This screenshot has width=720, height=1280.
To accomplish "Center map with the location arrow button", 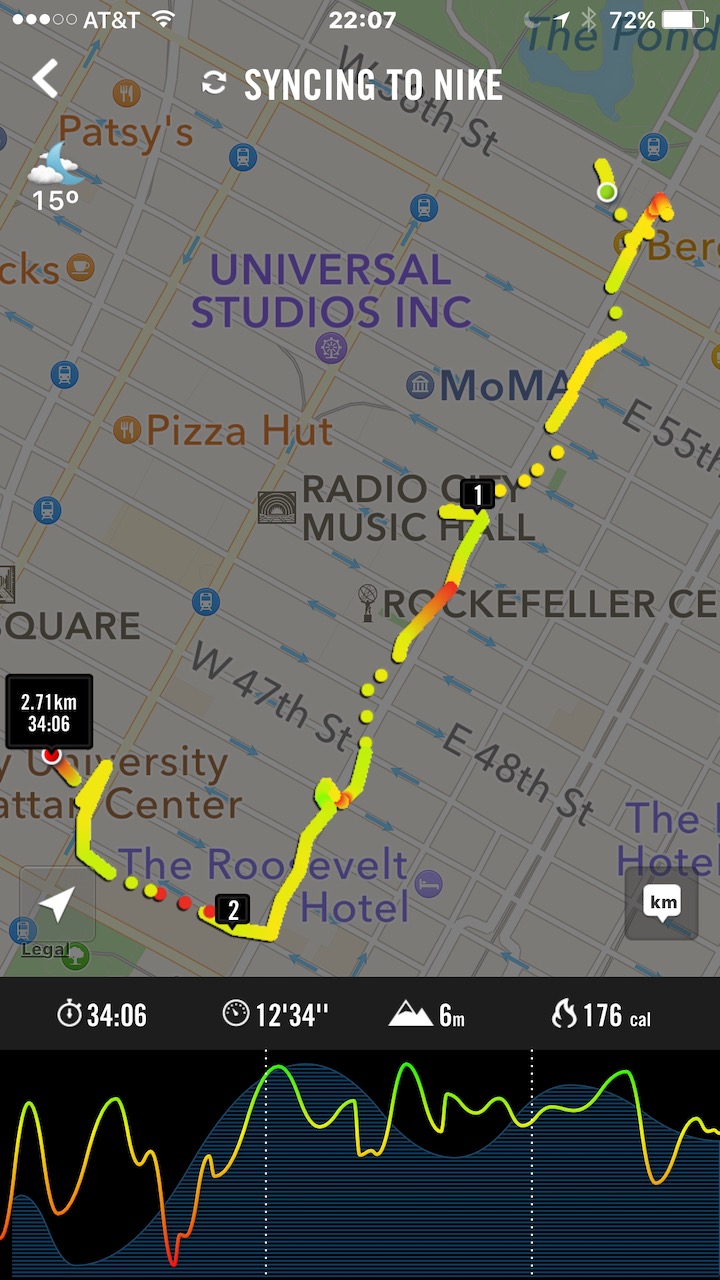I will coord(57,904).
